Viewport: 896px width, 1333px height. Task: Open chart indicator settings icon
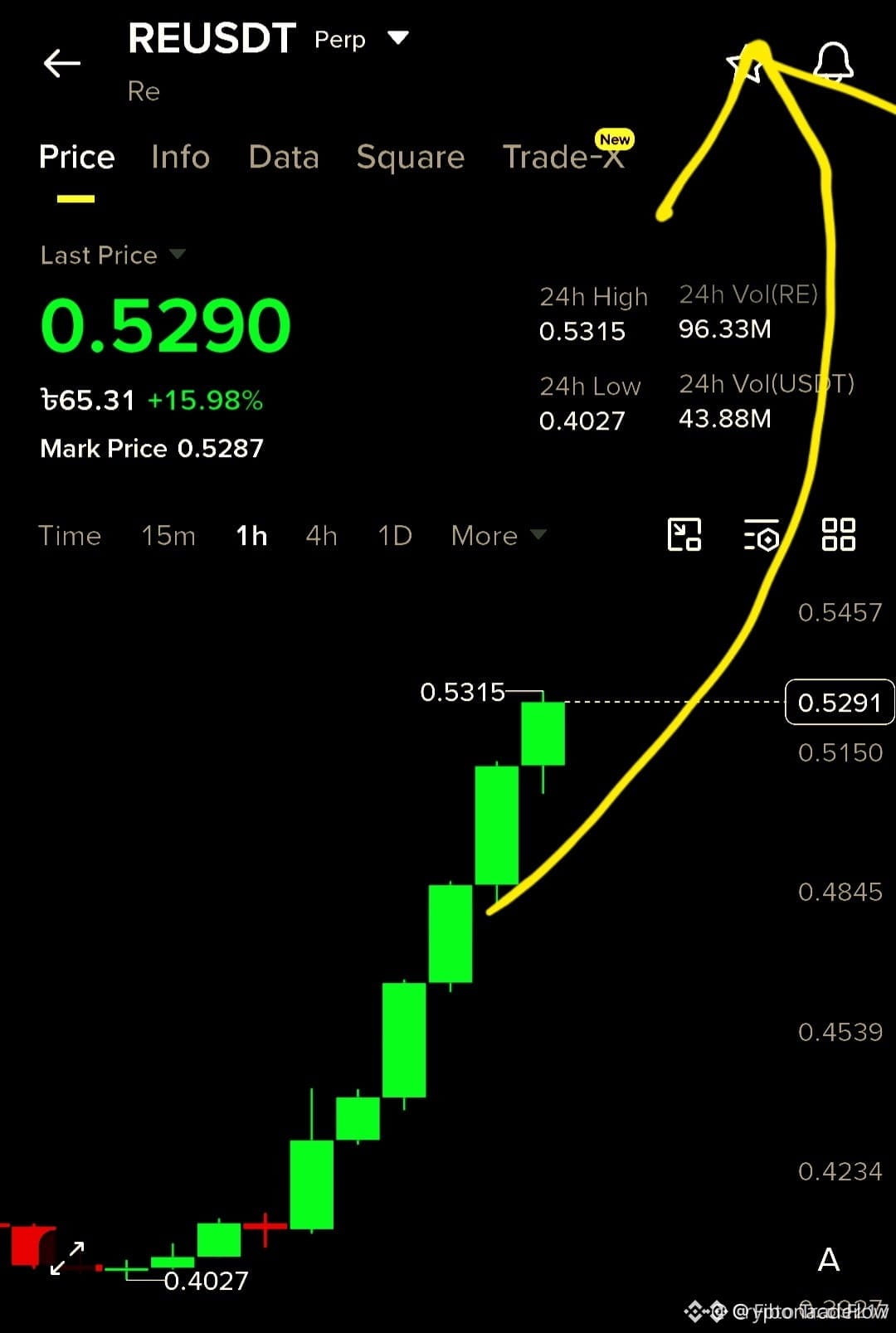tap(762, 535)
